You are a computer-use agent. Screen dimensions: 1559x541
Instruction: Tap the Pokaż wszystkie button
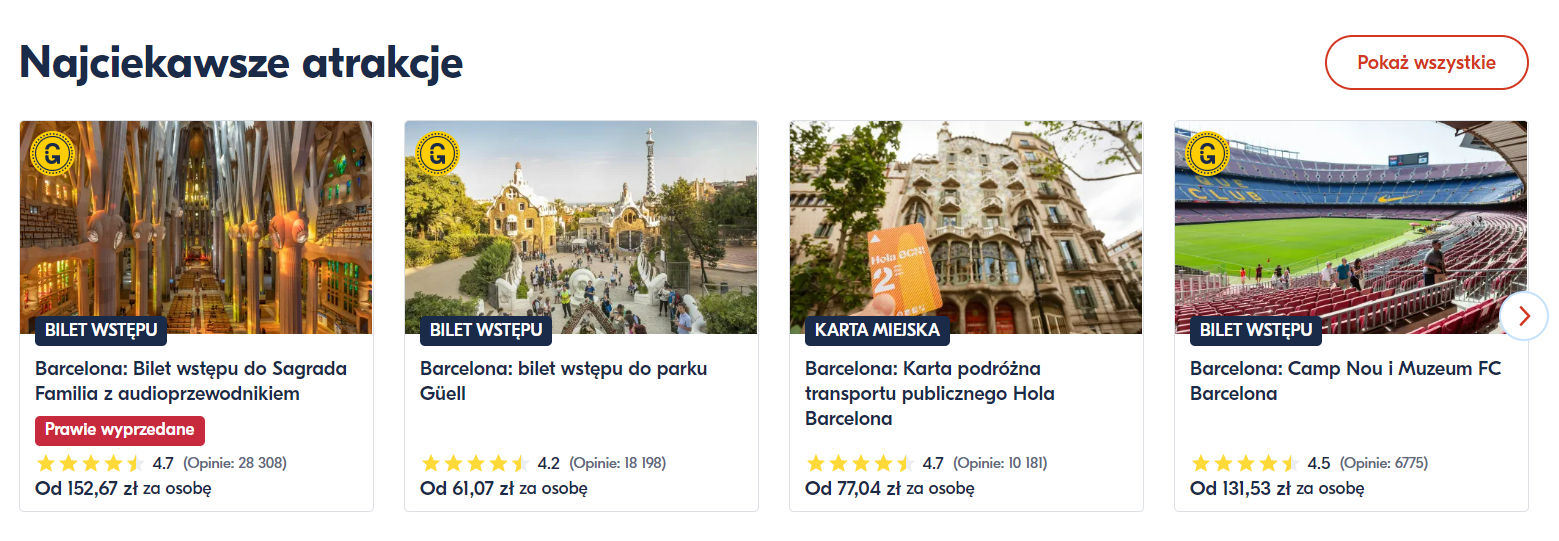(1426, 63)
